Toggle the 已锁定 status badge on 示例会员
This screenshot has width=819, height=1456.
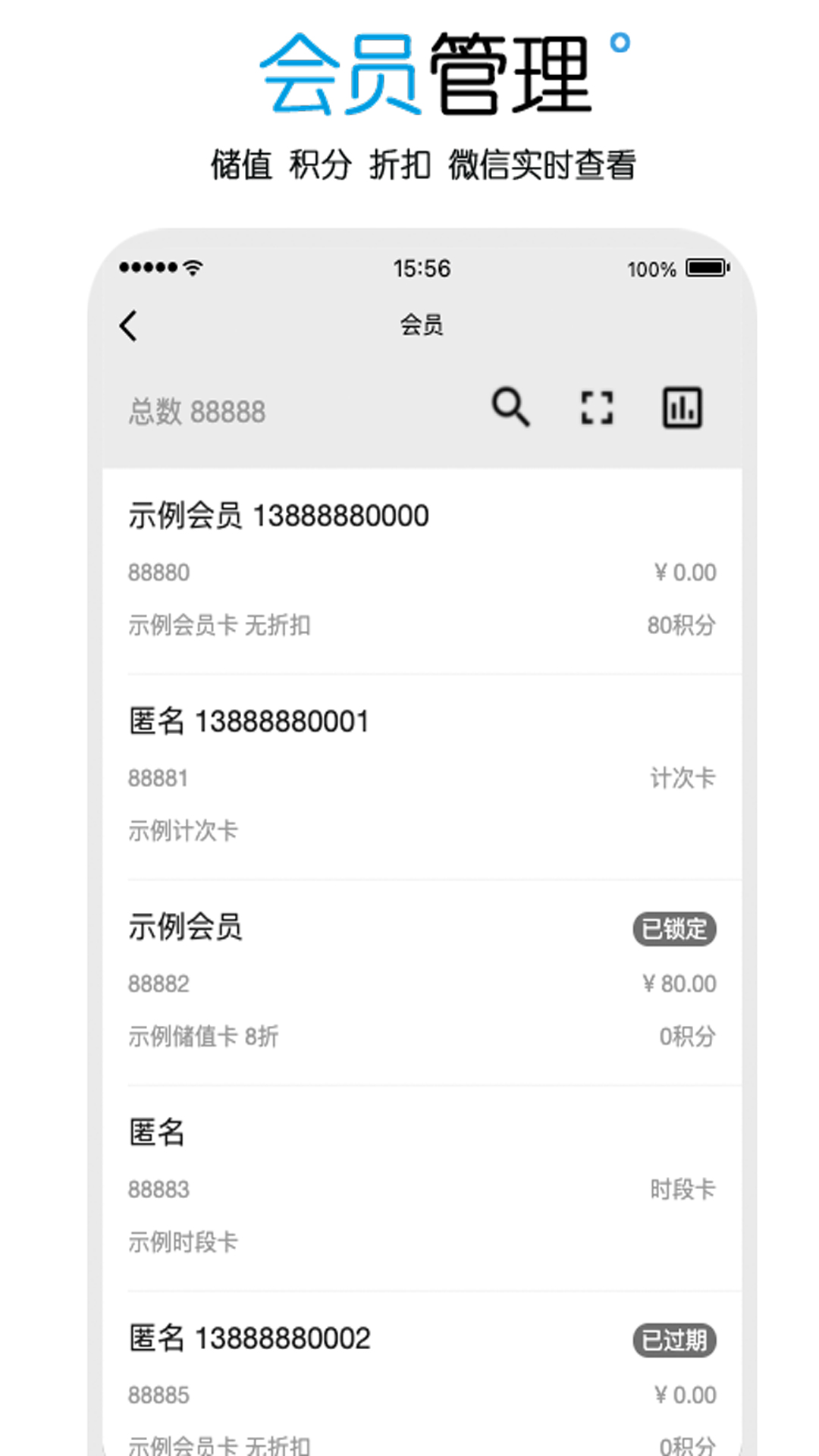pos(675,929)
